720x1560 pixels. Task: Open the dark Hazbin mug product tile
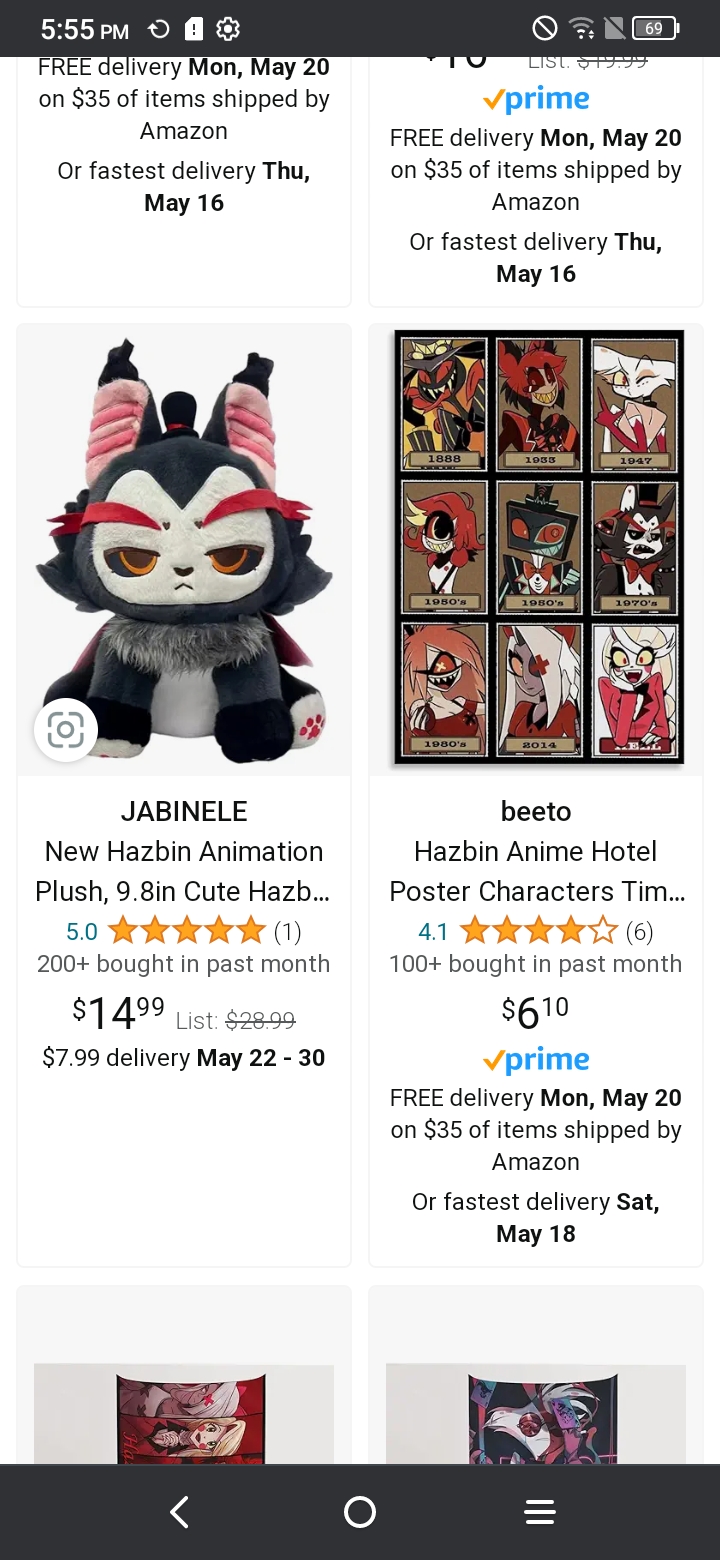(x=536, y=1410)
